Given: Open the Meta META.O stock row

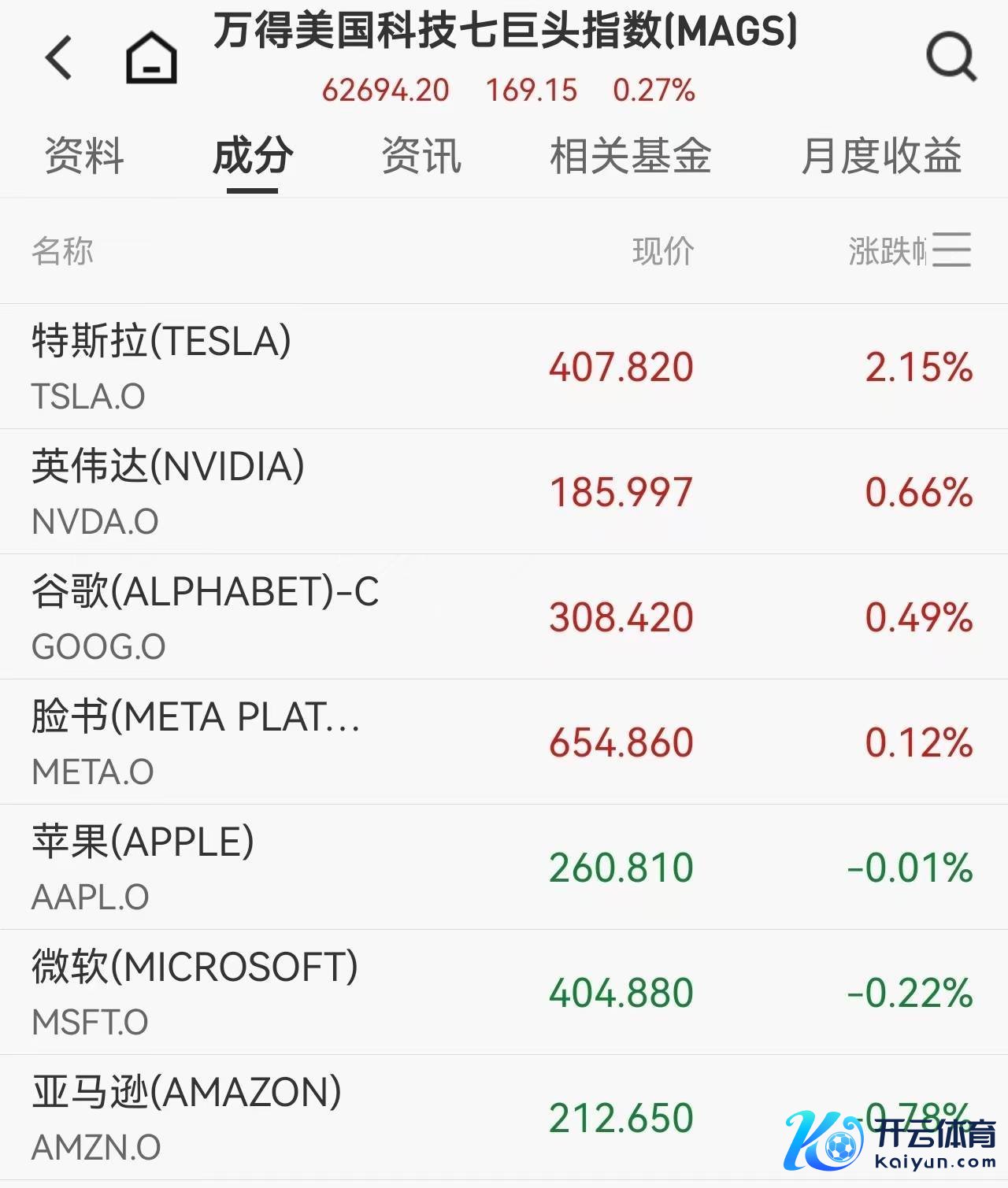Looking at the screenshot, I should (504, 742).
